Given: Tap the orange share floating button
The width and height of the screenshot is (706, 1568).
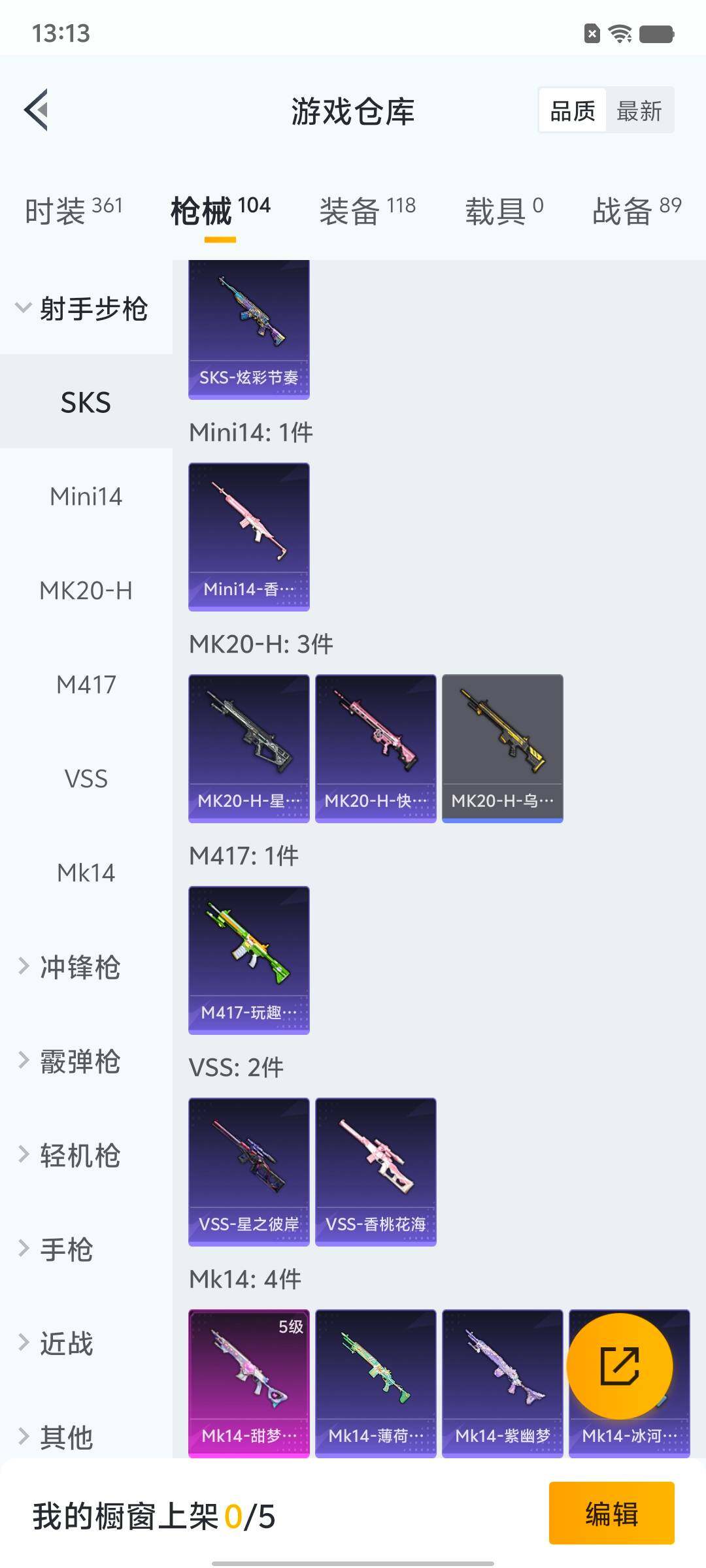Looking at the screenshot, I should 619,1366.
